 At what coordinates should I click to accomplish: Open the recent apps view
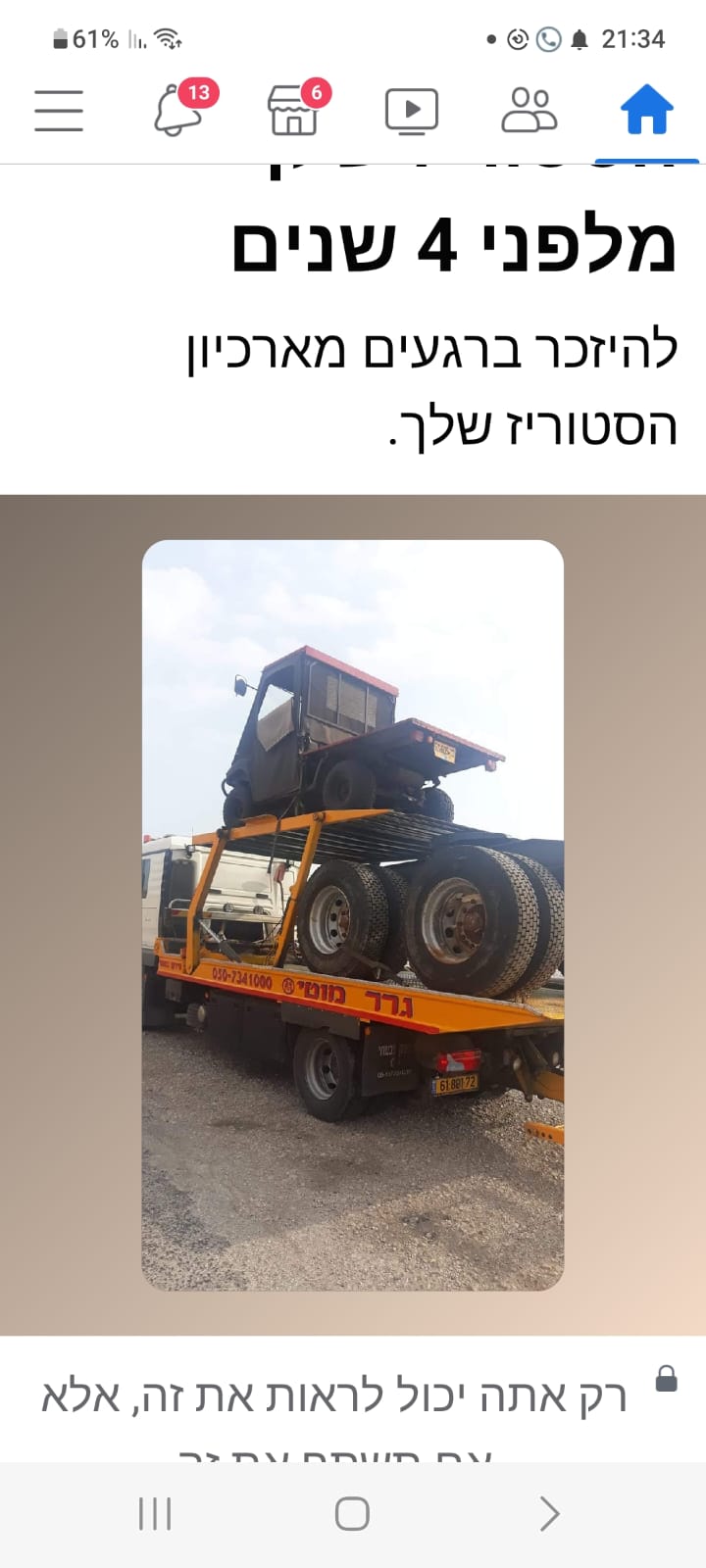click(155, 1514)
